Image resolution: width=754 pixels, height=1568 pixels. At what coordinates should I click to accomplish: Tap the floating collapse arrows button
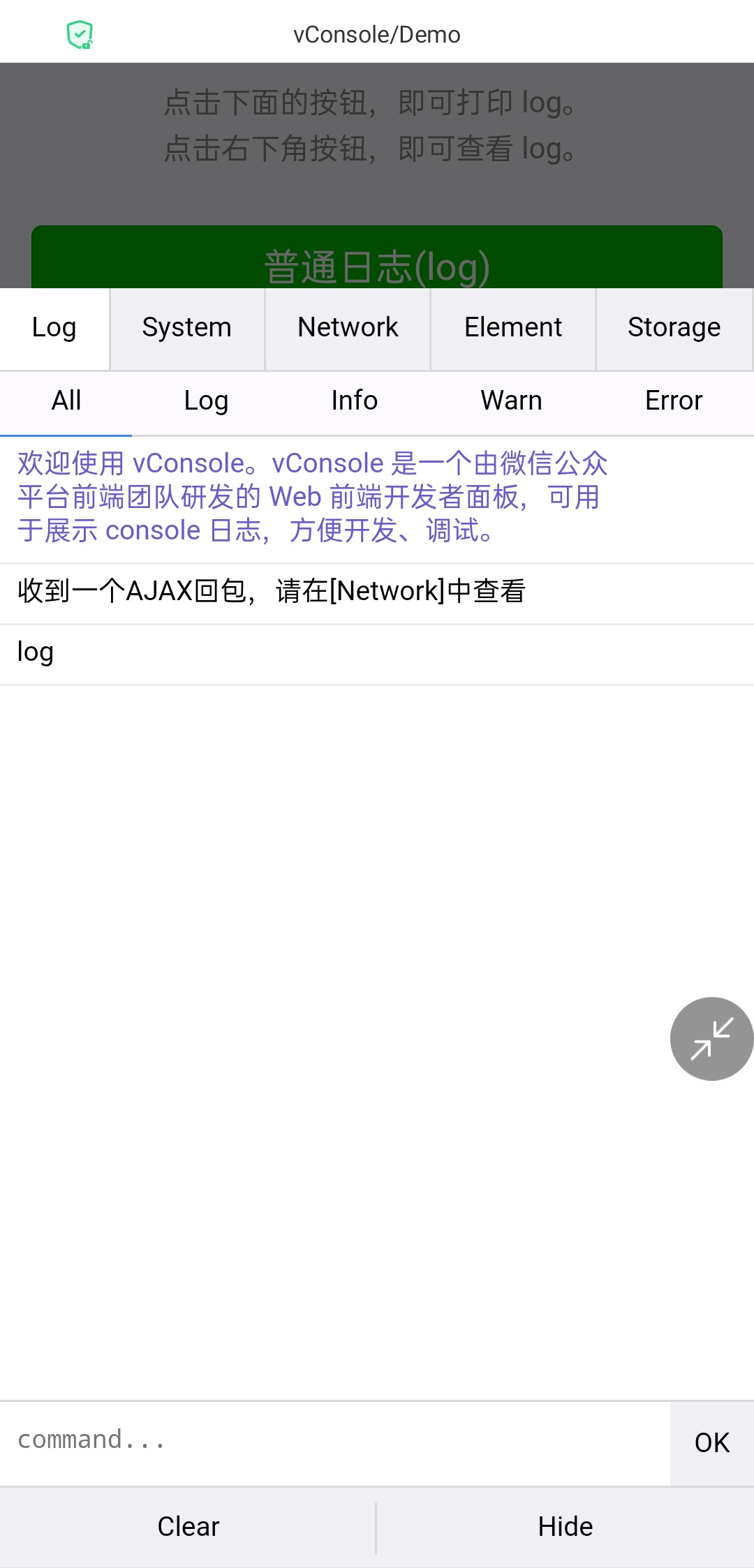[711, 1038]
